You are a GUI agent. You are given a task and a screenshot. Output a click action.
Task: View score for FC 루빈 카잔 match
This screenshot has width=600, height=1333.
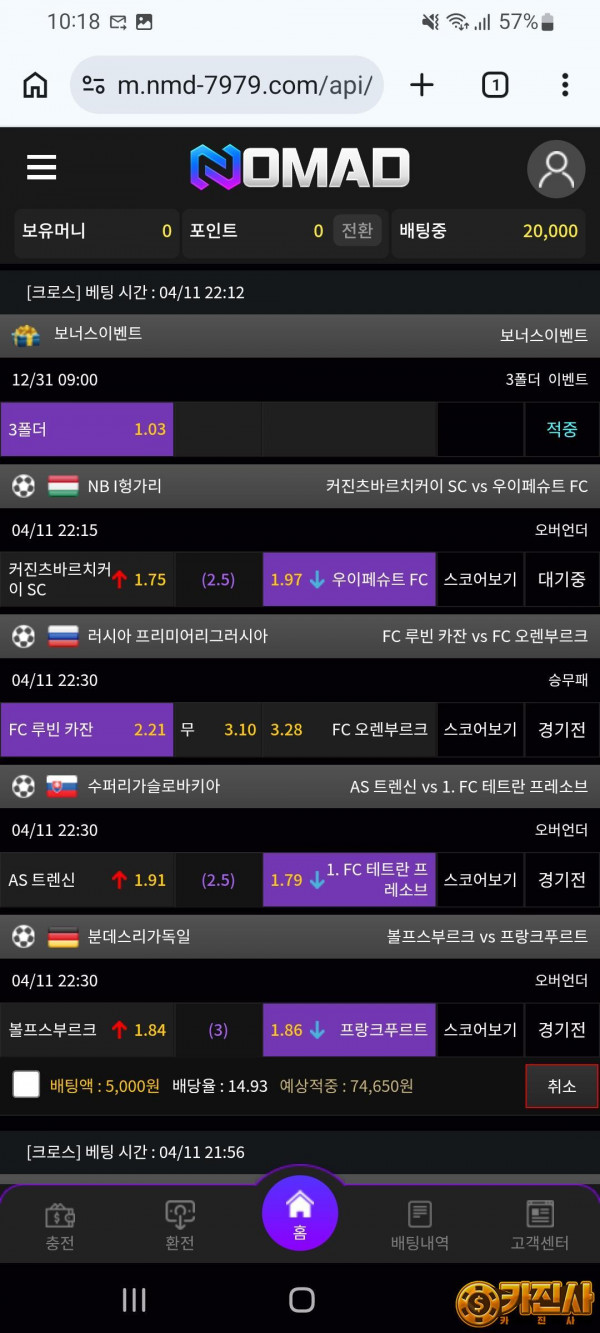click(x=480, y=730)
